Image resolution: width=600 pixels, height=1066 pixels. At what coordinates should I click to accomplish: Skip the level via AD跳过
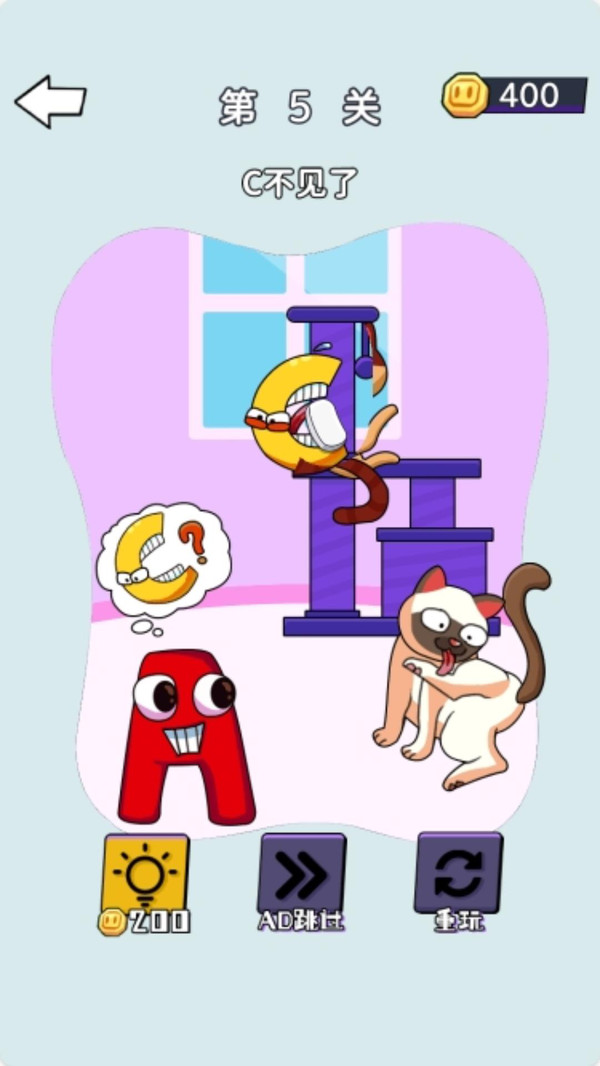pyautogui.click(x=301, y=877)
